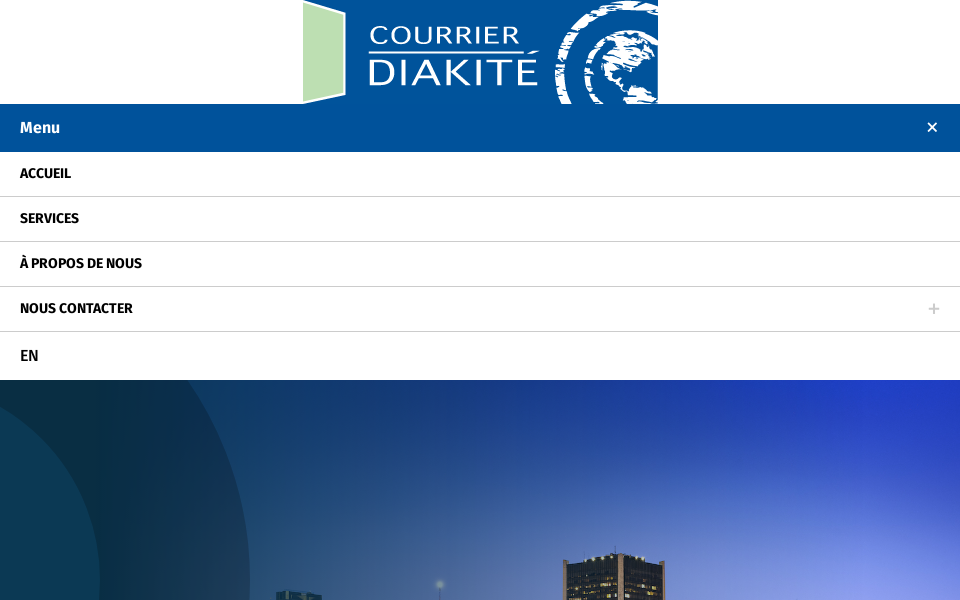The image size is (960, 600).
Task: Switch the site language to EN
Action: pos(29,356)
